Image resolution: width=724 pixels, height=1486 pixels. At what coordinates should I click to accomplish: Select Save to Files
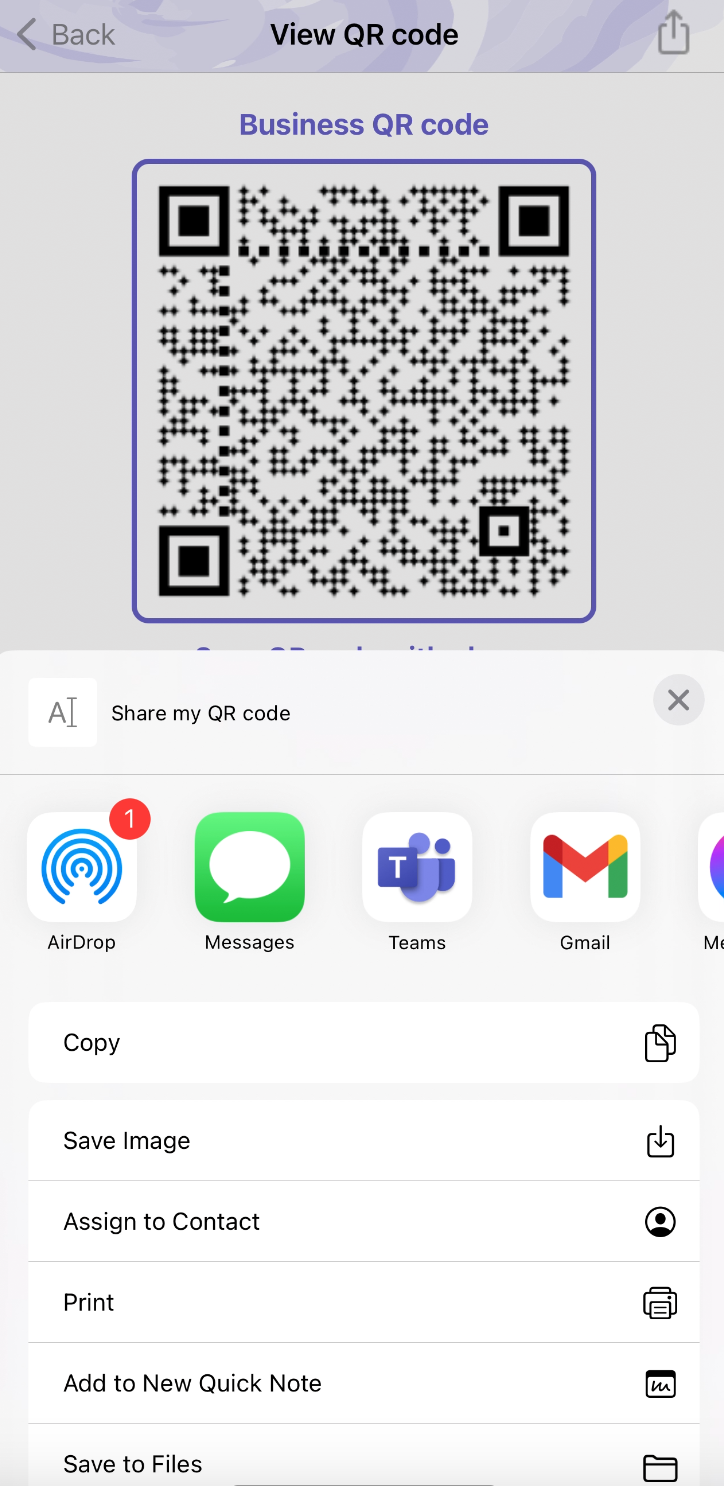pos(364,1460)
